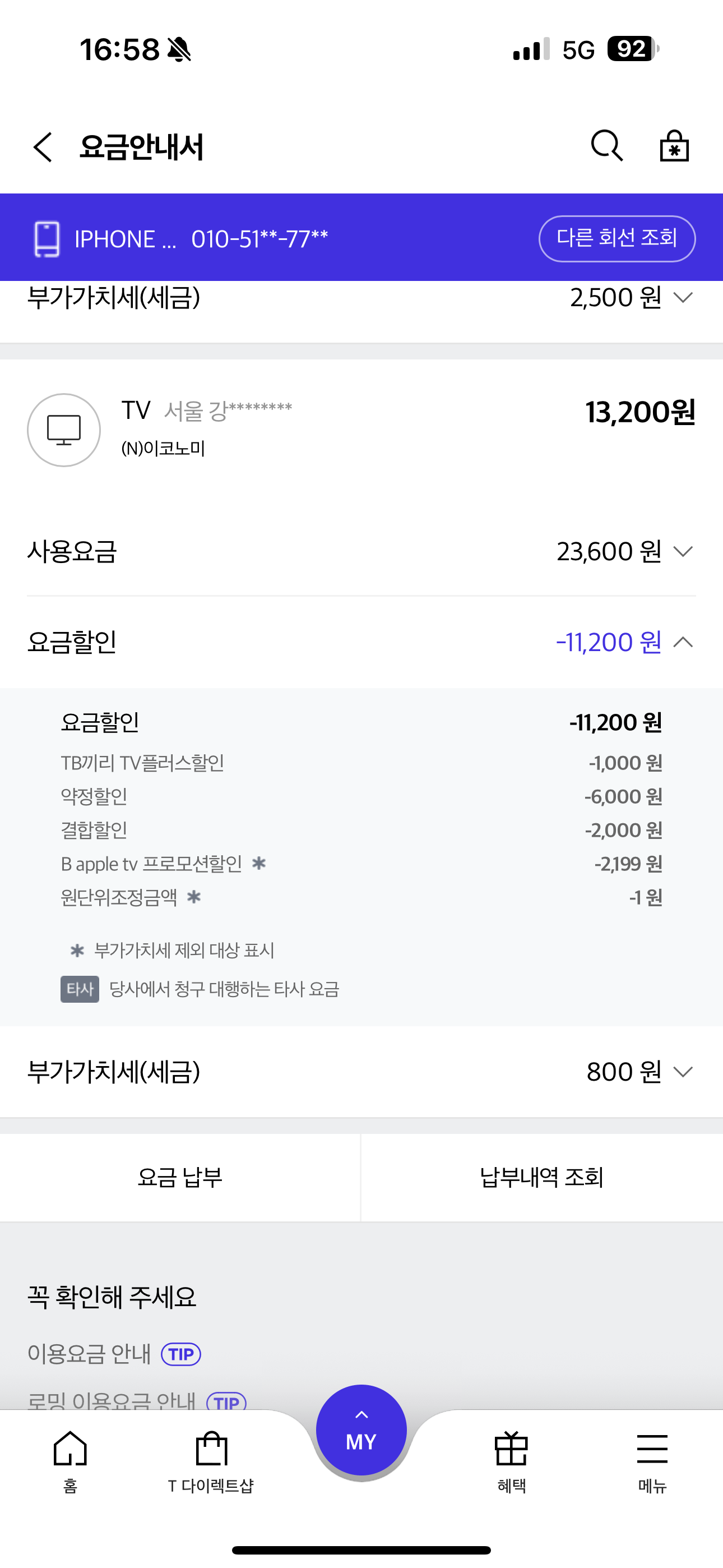The width and height of the screenshot is (723, 1568).
Task: Collapse the 요금할인 -11,200 원 section
Action: [x=361, y=642]
